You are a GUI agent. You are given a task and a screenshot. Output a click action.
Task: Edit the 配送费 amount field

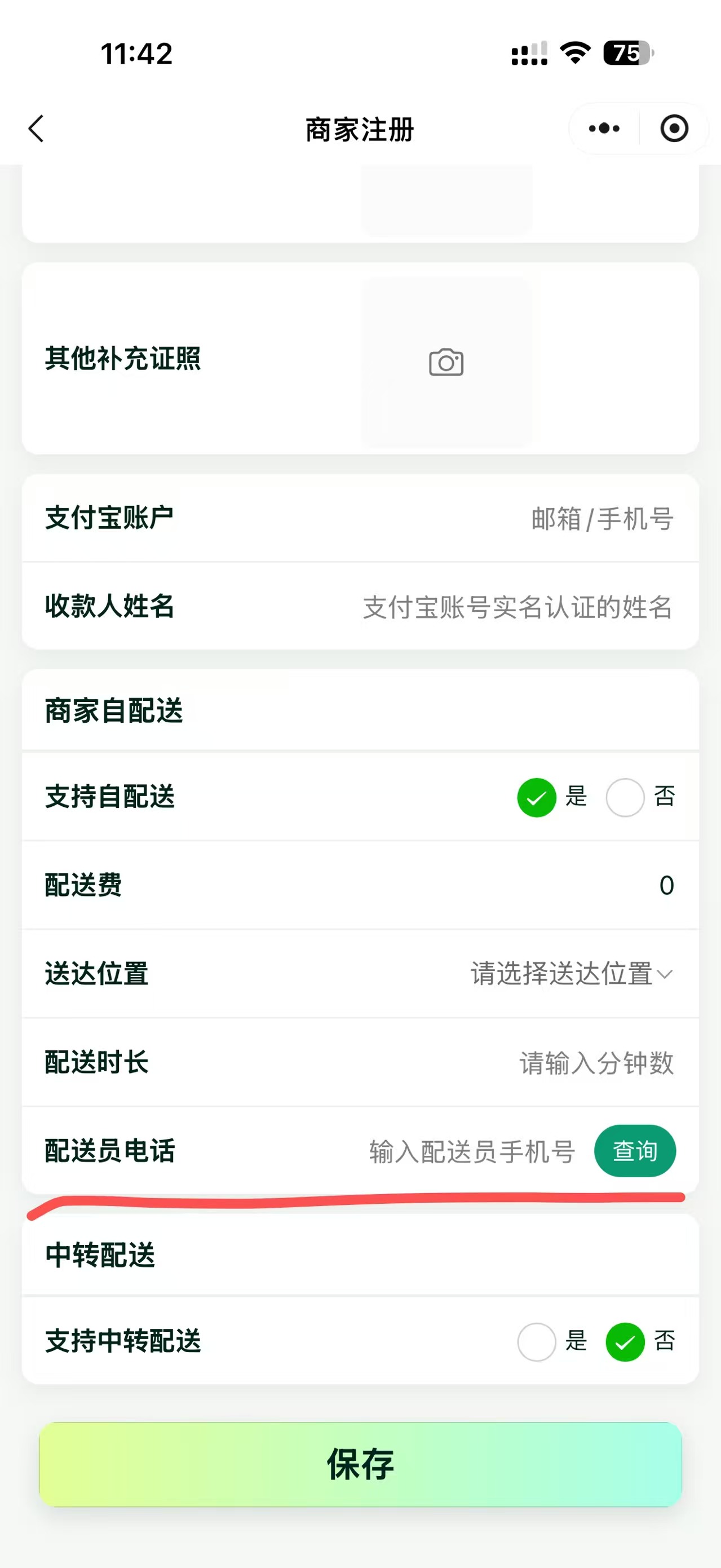coord(666,885)
